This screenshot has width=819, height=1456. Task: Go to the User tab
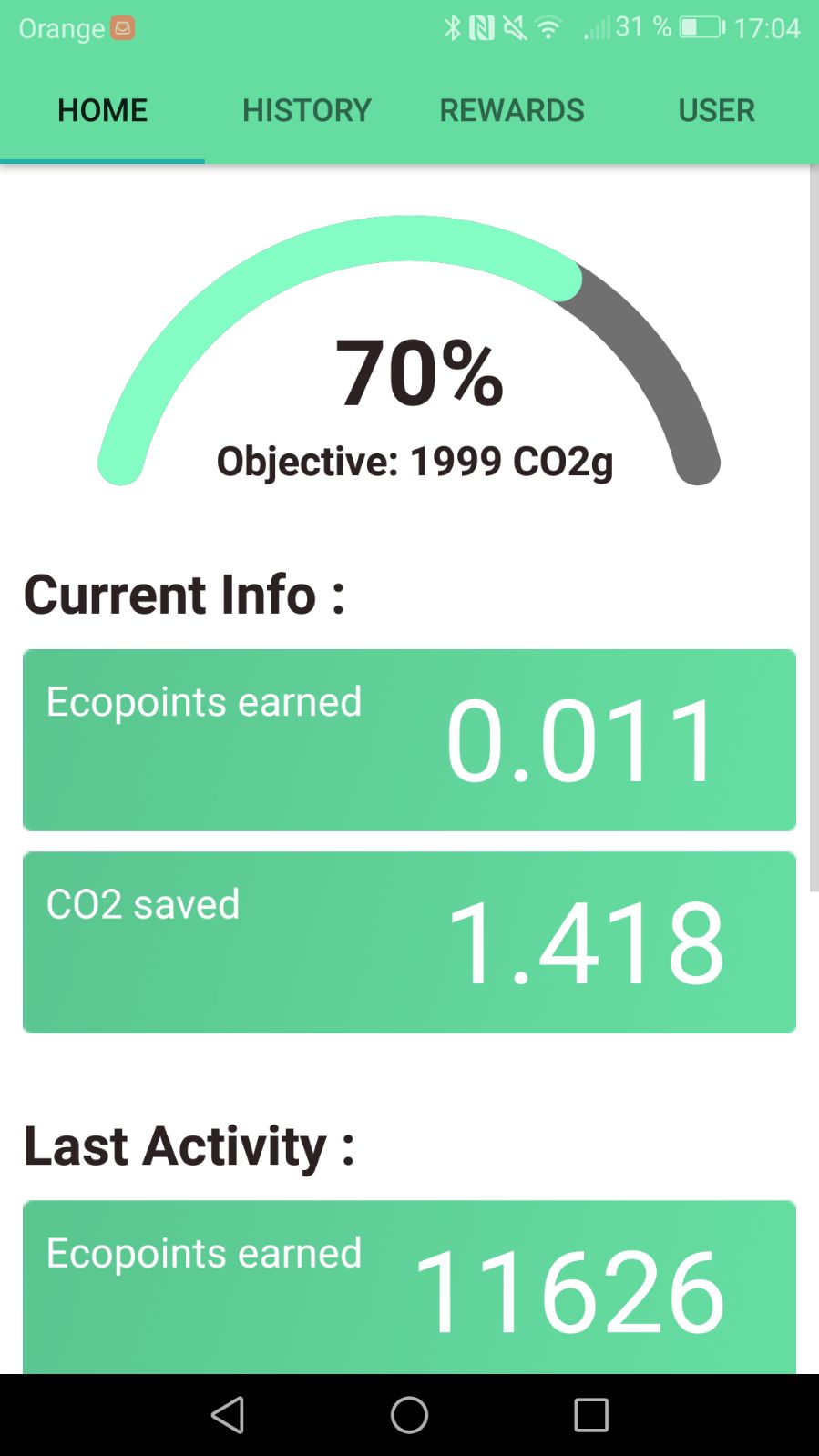716,110
